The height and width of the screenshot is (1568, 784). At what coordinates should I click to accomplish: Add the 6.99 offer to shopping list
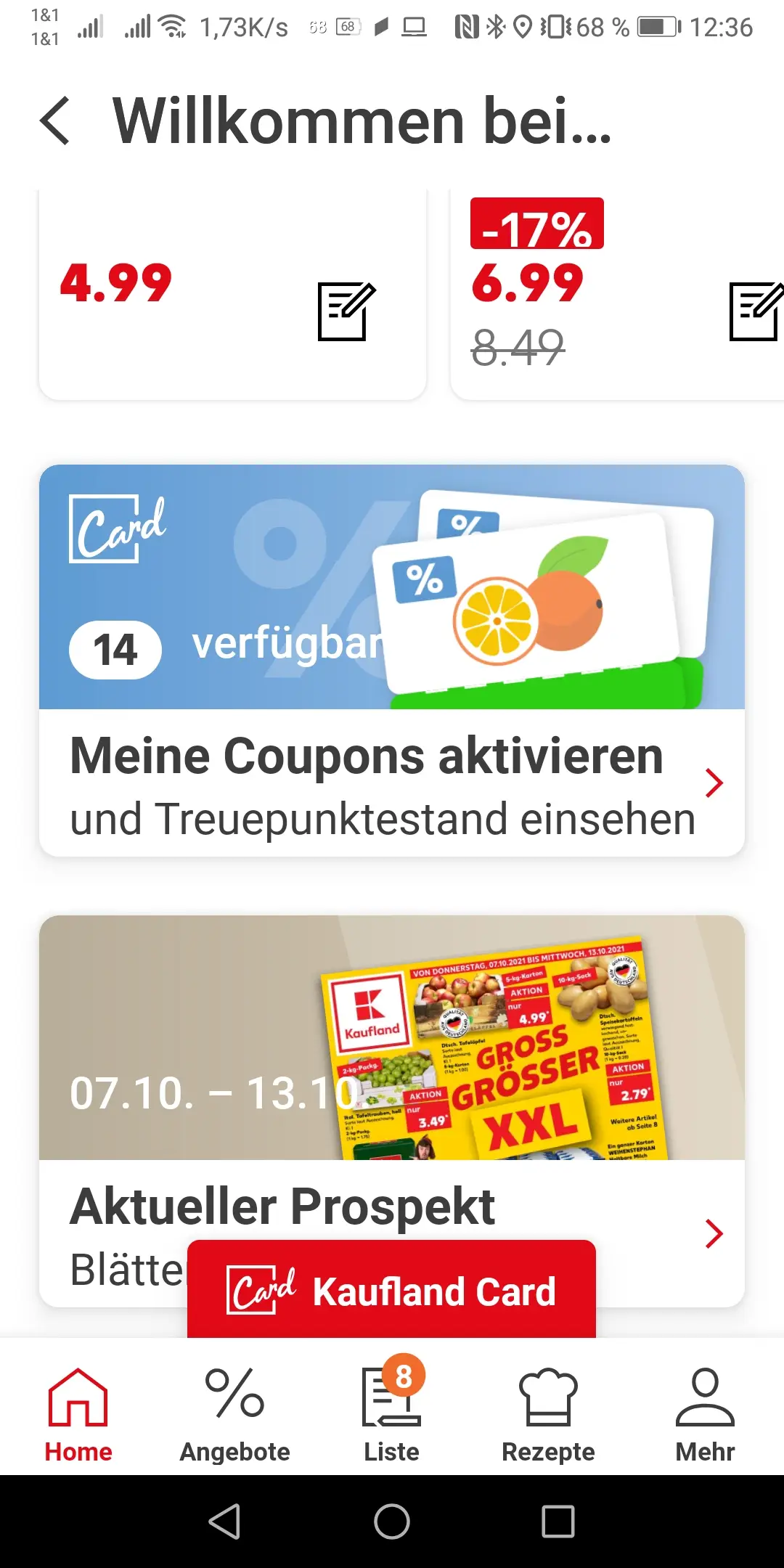(755, 311)
